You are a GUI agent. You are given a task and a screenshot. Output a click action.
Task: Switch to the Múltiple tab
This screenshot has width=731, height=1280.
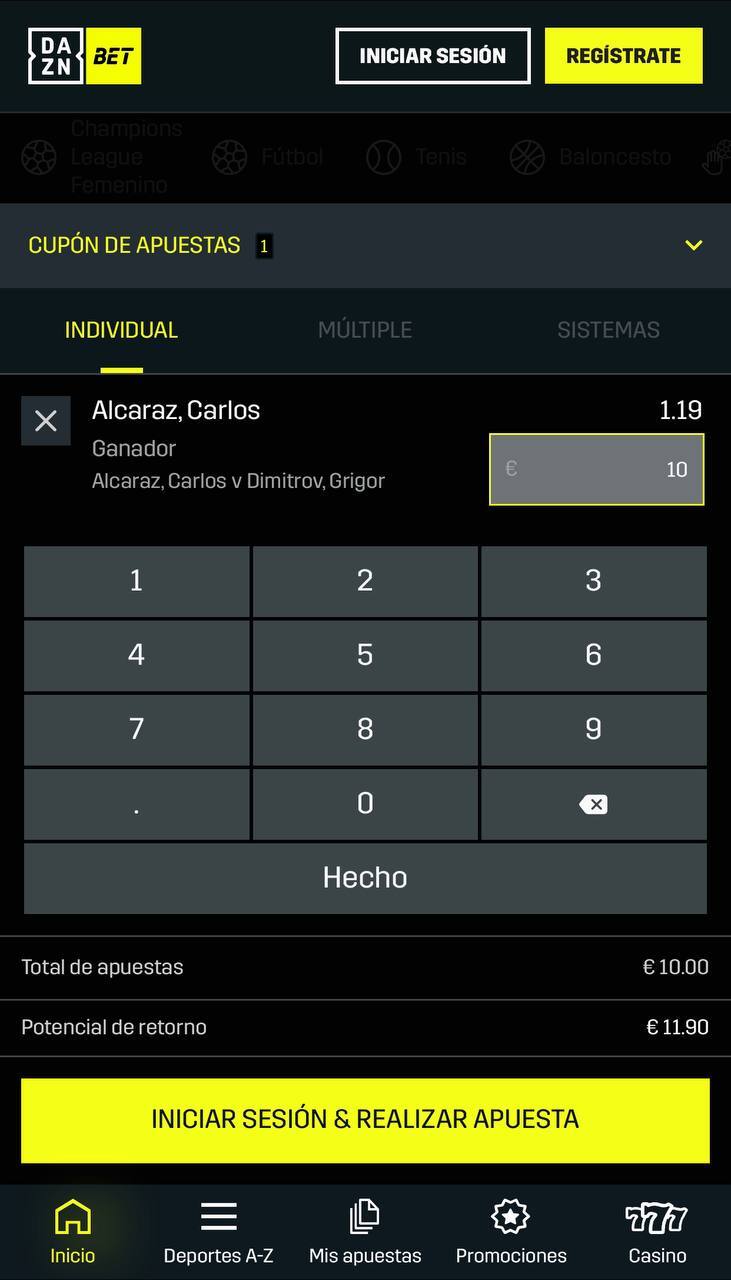pyautogui.click(x=364, y=330)
